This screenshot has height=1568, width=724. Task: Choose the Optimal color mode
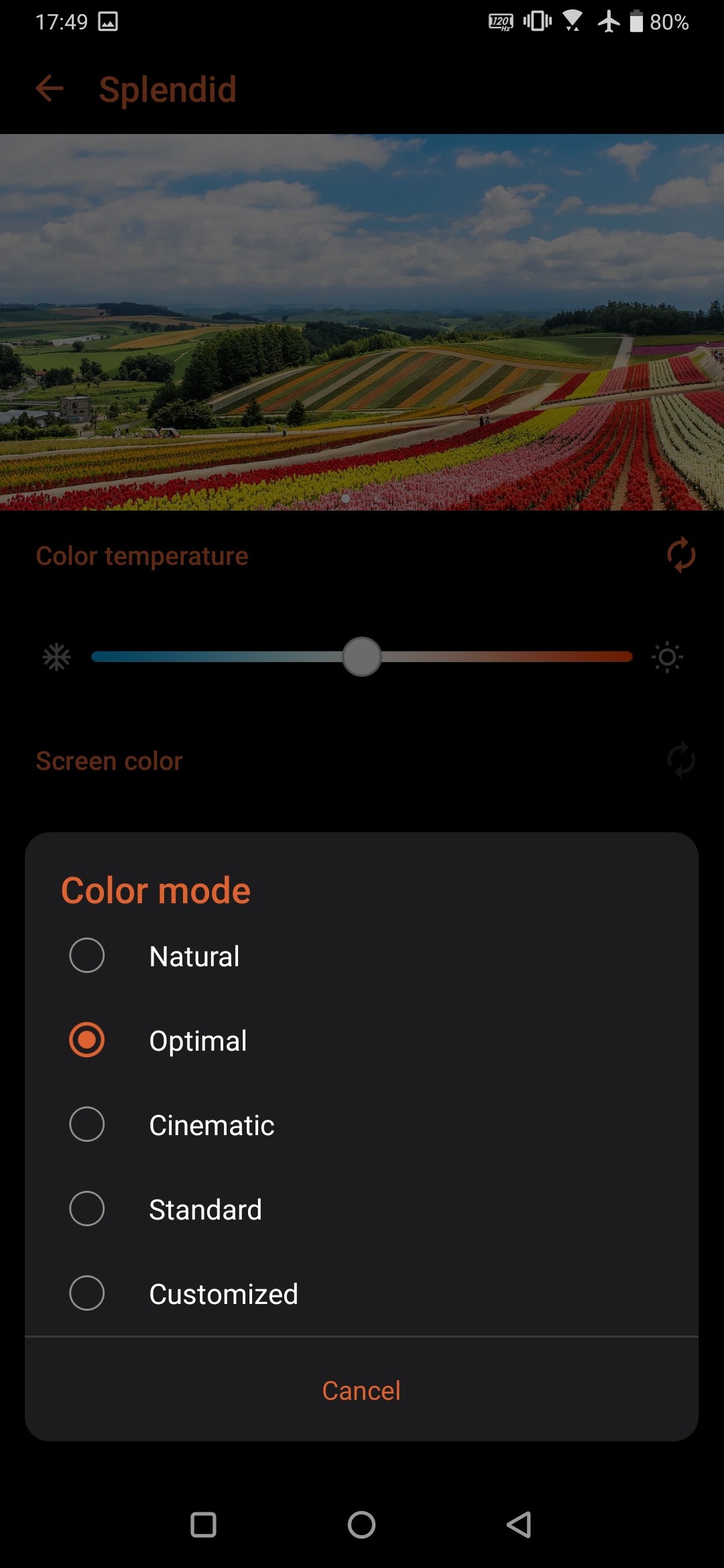[87, 1040]
